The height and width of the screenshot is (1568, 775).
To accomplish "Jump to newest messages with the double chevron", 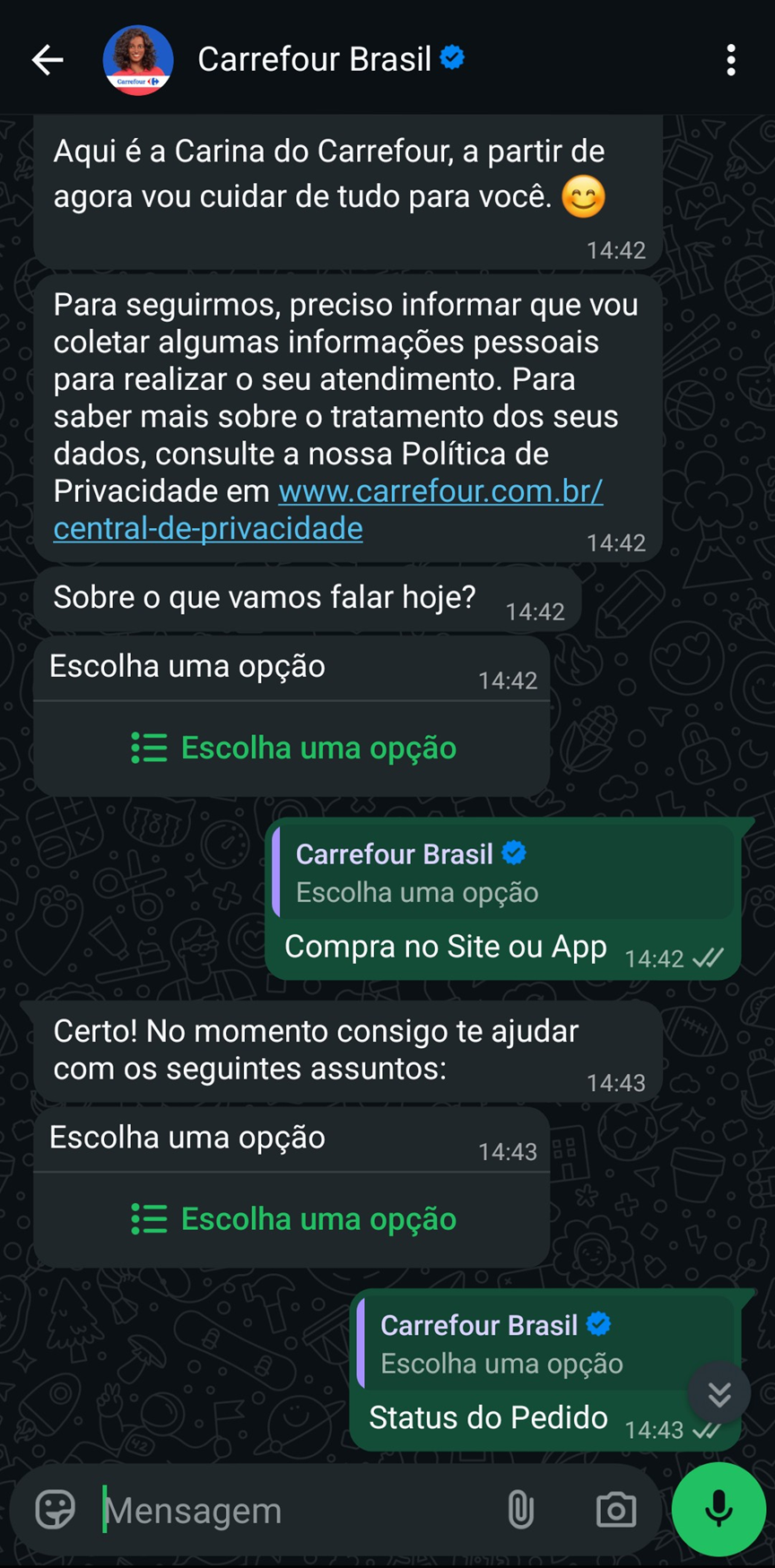I will point(718,1393).
